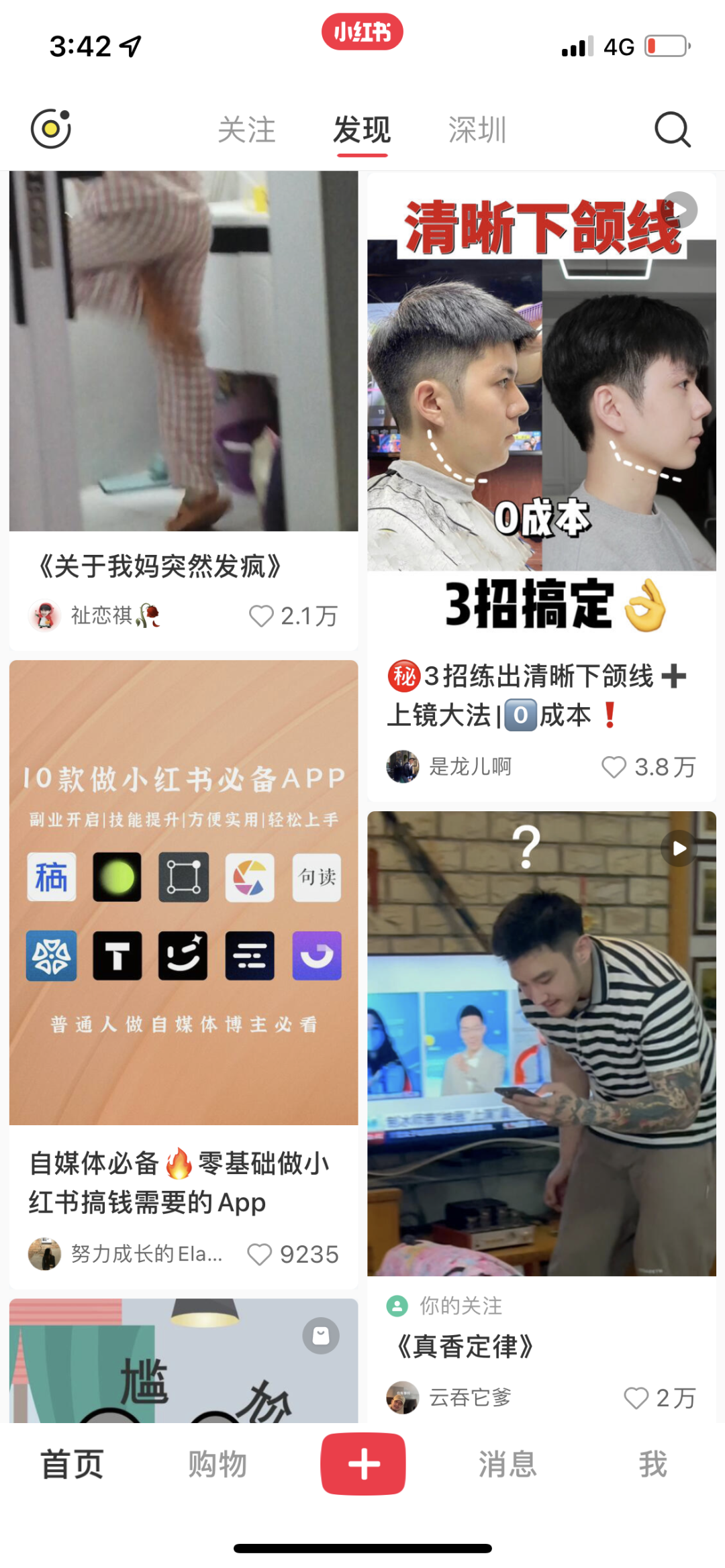
Task: Switch to the 我 profile tab
Action: coord(652,1464)
